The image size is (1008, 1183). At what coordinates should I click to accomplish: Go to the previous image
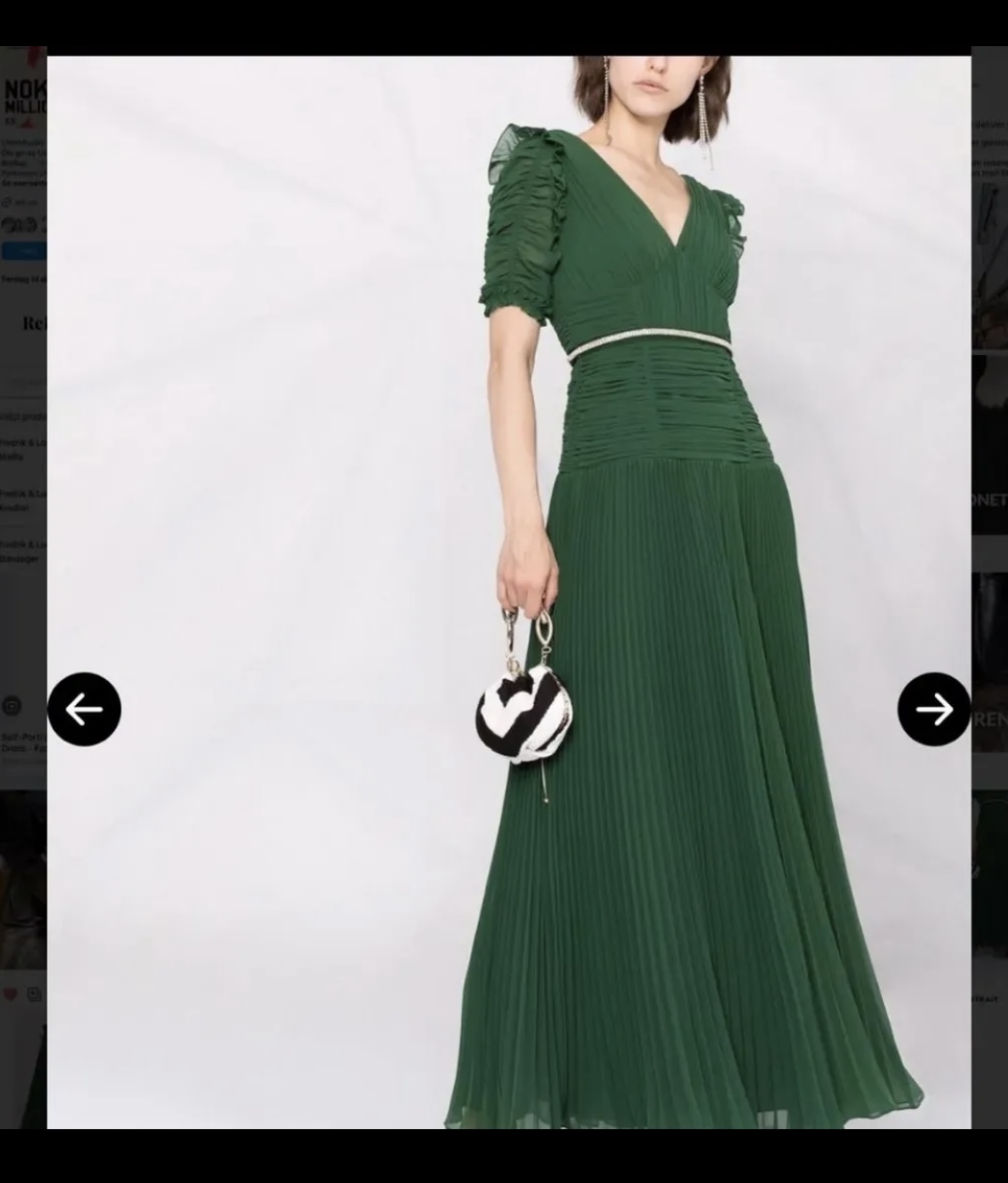tap(84, 709)
